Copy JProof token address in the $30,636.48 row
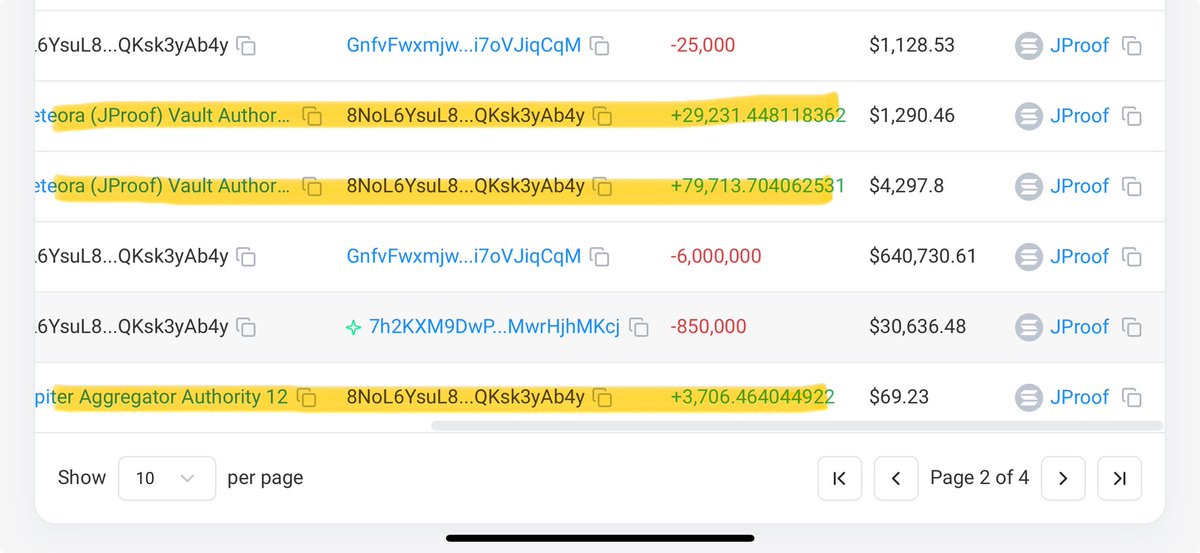The image size is (1200, 553). pyautogui.click(x=1132, y=328)
